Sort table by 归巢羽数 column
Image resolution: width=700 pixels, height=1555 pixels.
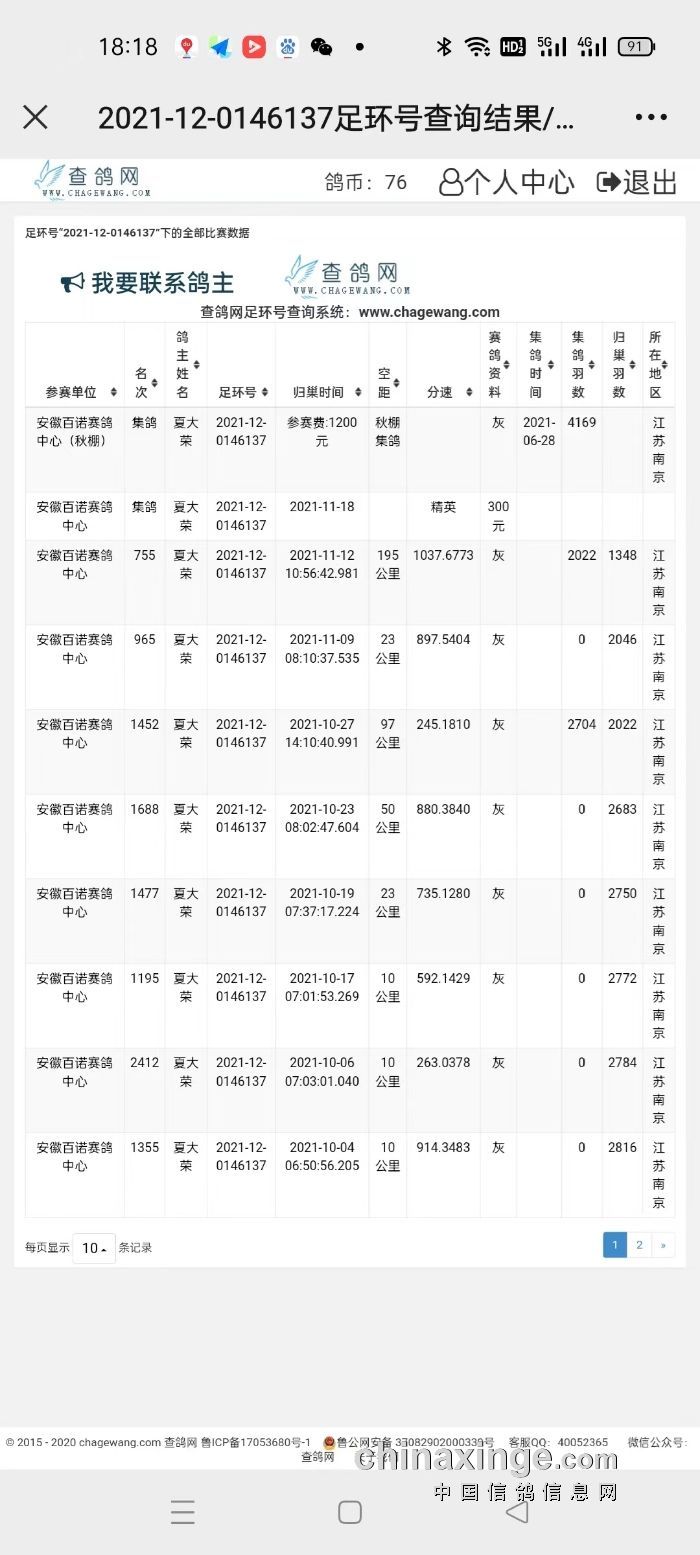click(x=622, y=365)
